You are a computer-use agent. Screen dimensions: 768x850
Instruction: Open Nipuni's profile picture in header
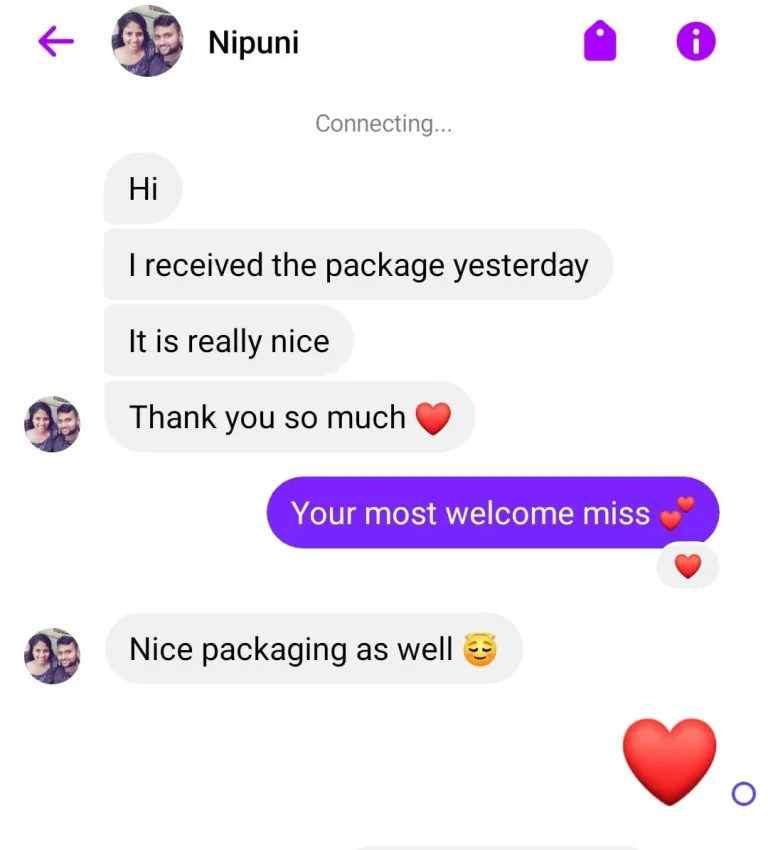coord(147,42)
